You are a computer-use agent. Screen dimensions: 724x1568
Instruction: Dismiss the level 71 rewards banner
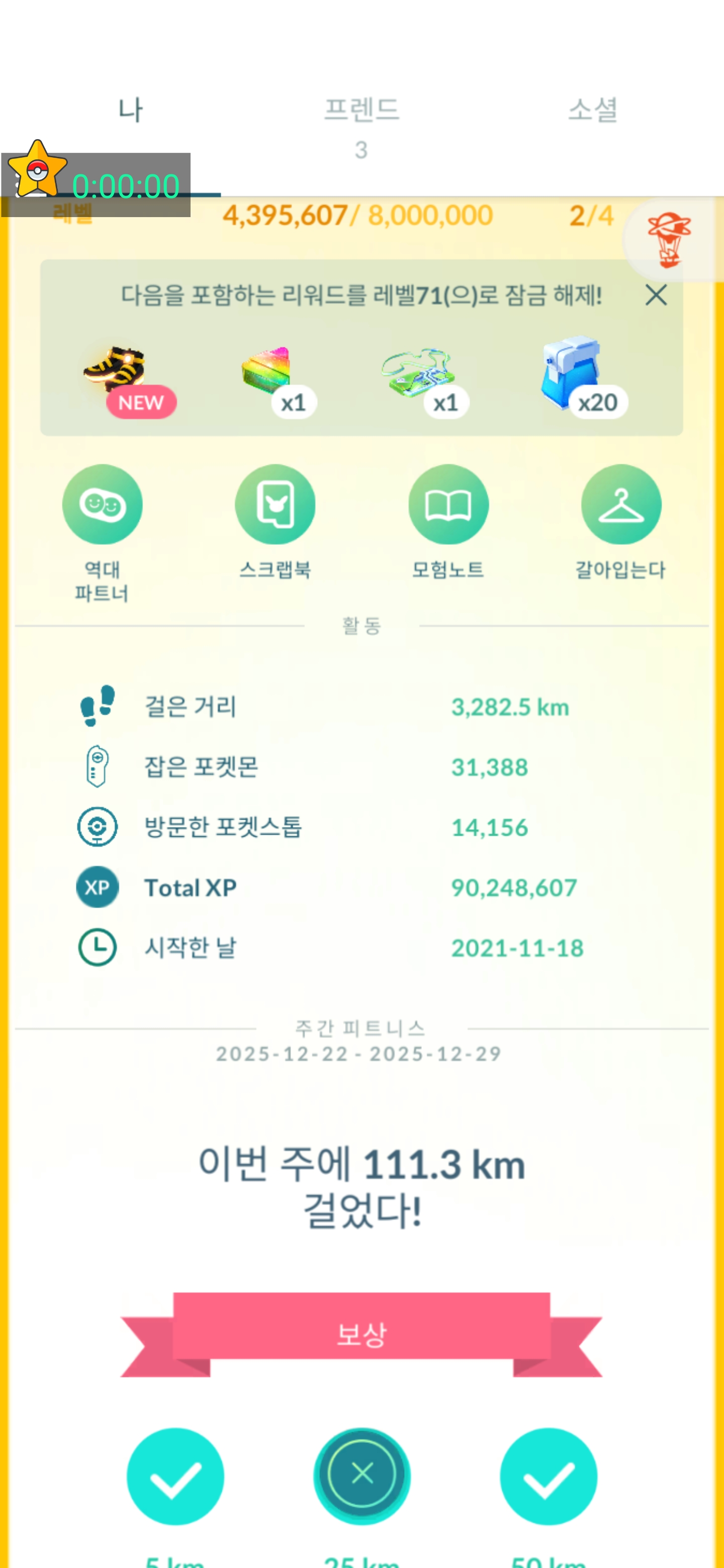pyautogui.click(x=656, y=295)
